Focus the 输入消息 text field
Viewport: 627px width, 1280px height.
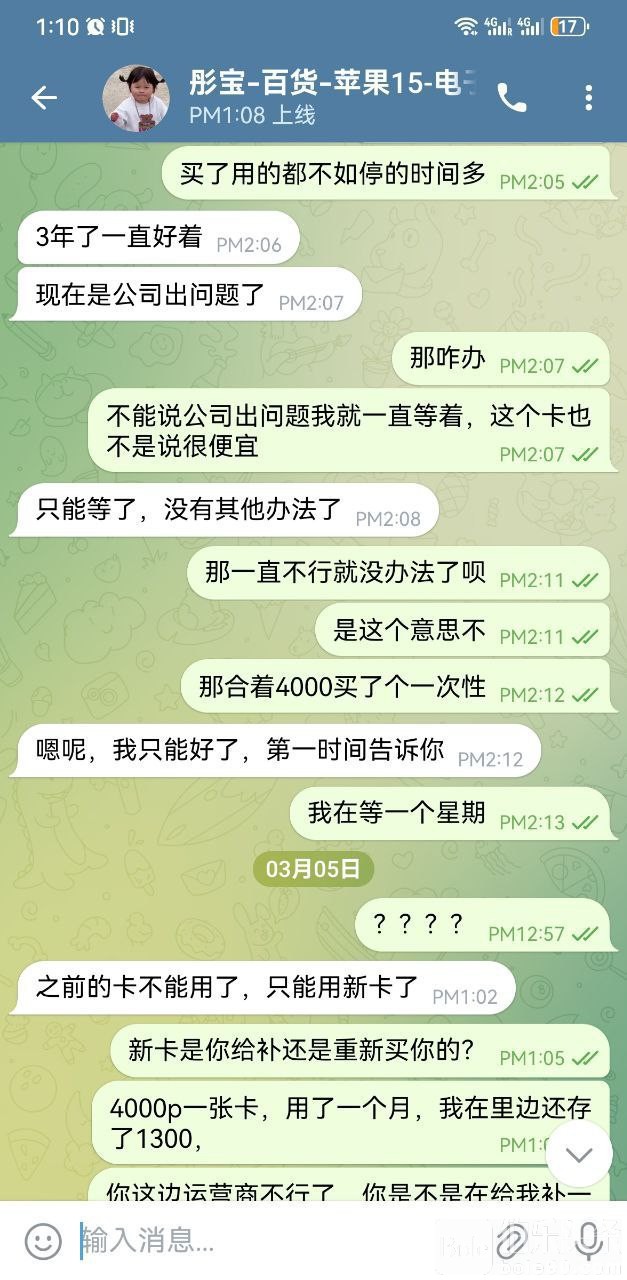[270, 1241]
